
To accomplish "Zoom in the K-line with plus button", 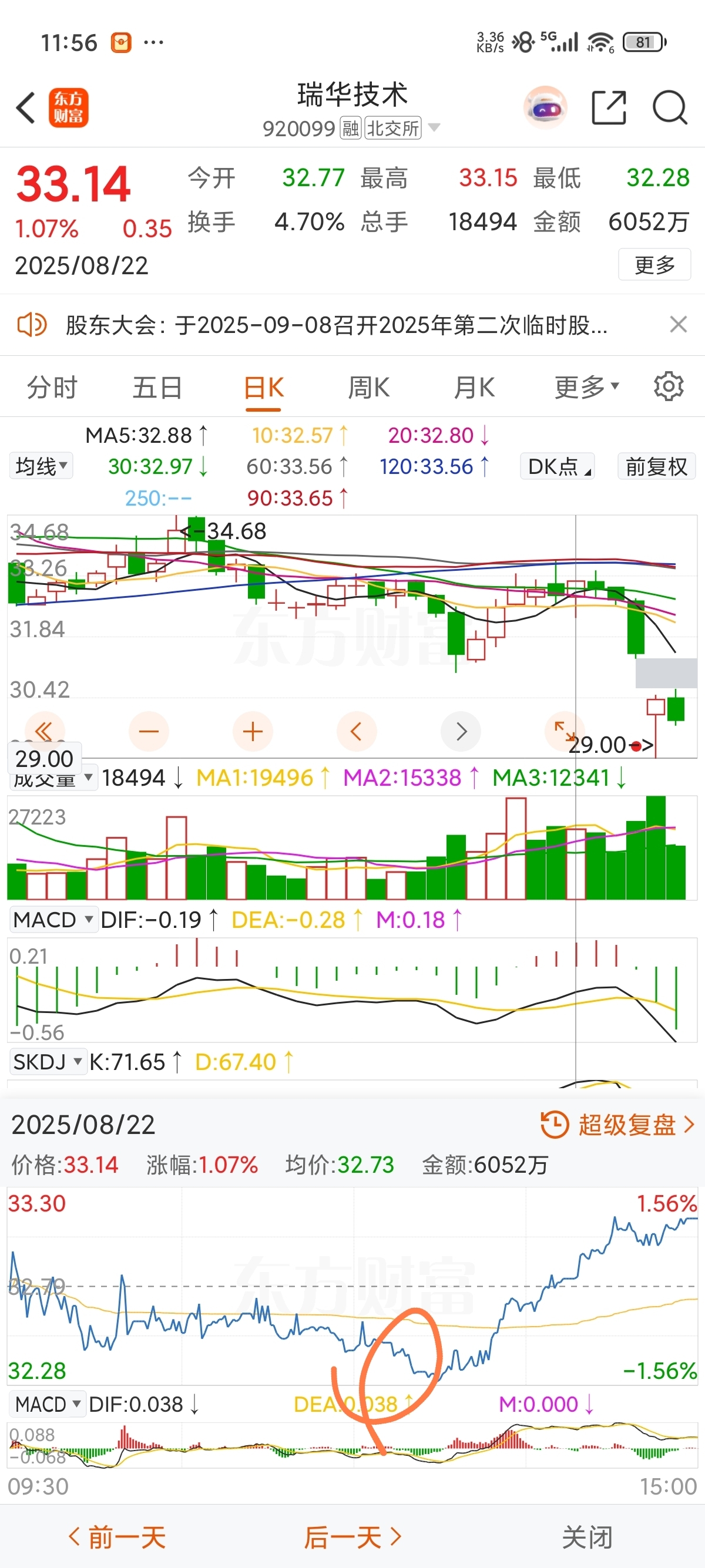I will point(253,731).
